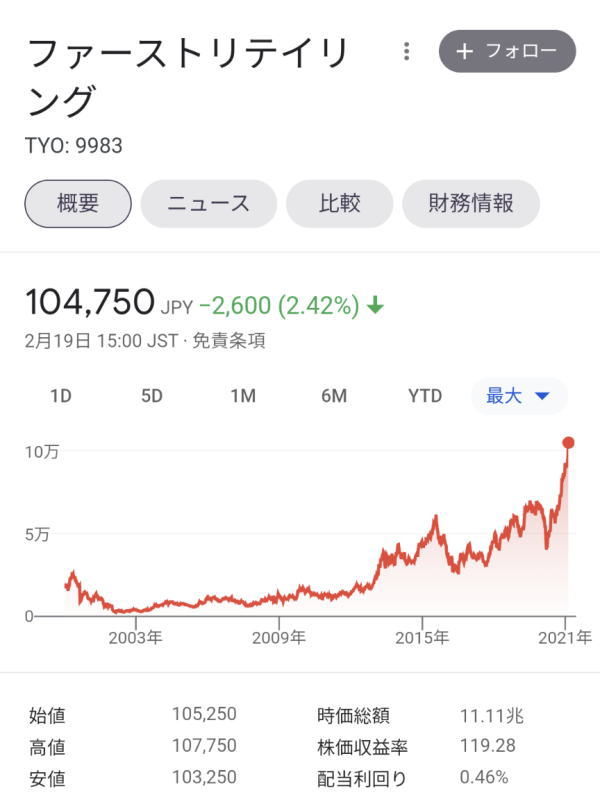View the 6M chart range
The height and width of the screenshot is (806, 600).
334,396
